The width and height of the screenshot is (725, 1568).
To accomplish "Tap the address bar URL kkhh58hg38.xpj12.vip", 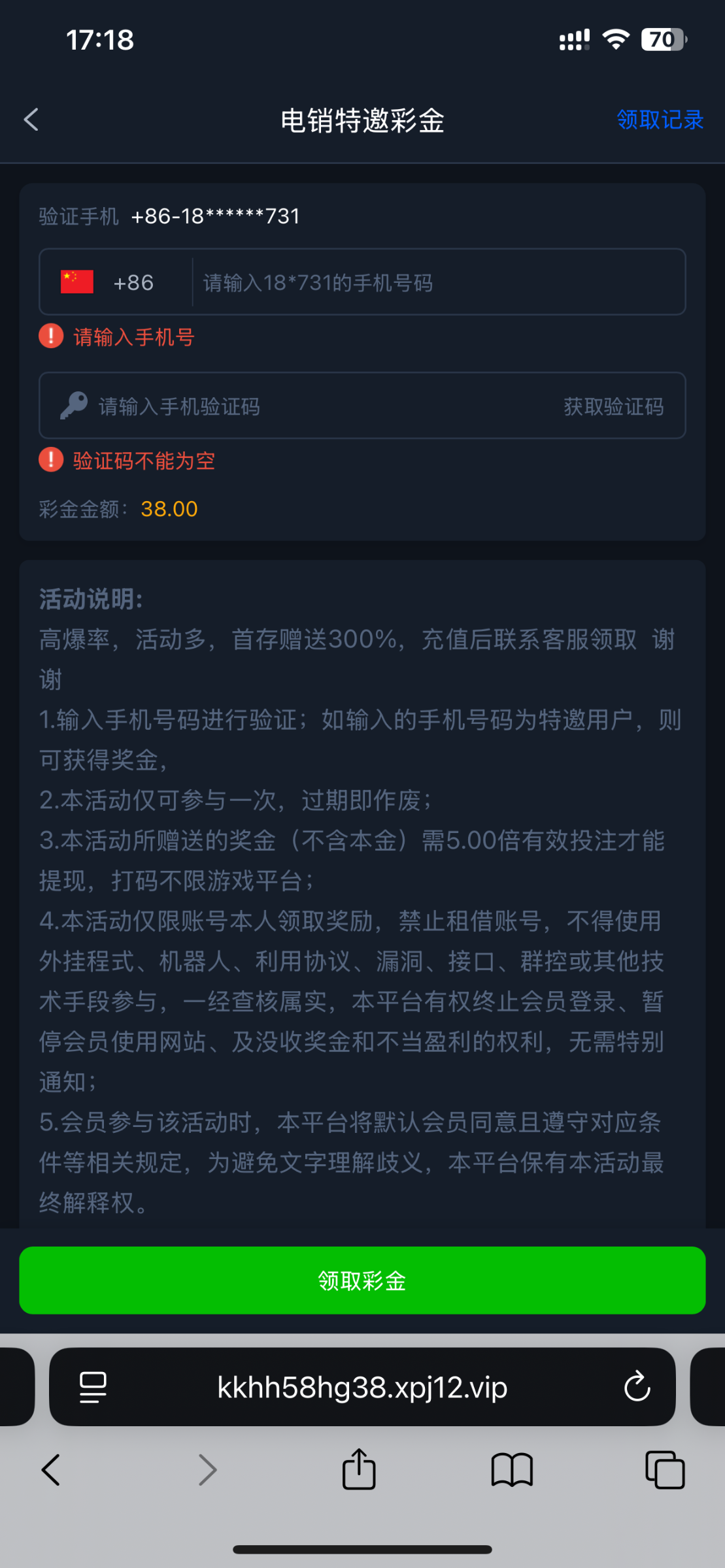I will point(362,1386).
